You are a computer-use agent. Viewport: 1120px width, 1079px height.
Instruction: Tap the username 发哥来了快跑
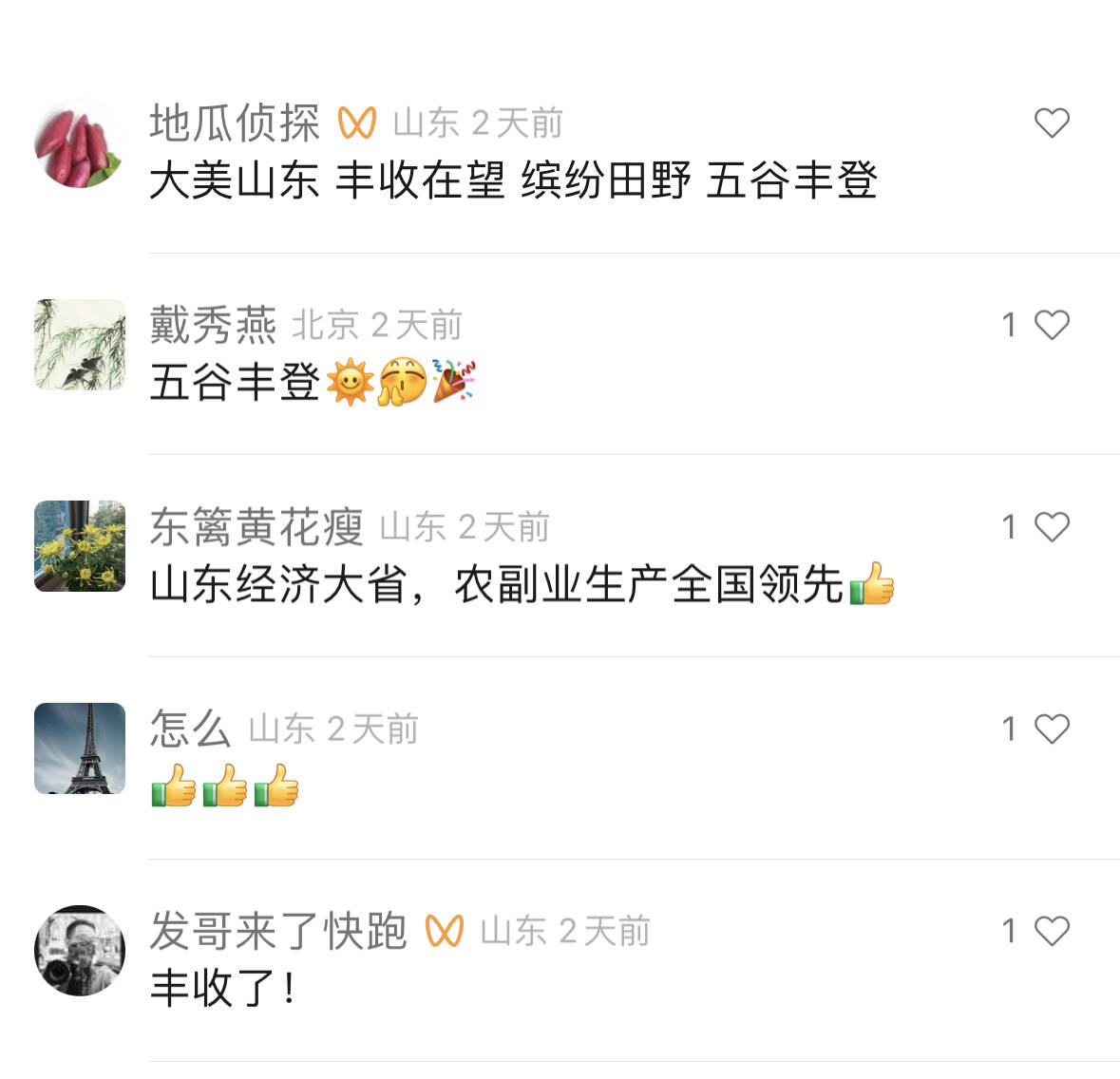[x=277, y=931]
